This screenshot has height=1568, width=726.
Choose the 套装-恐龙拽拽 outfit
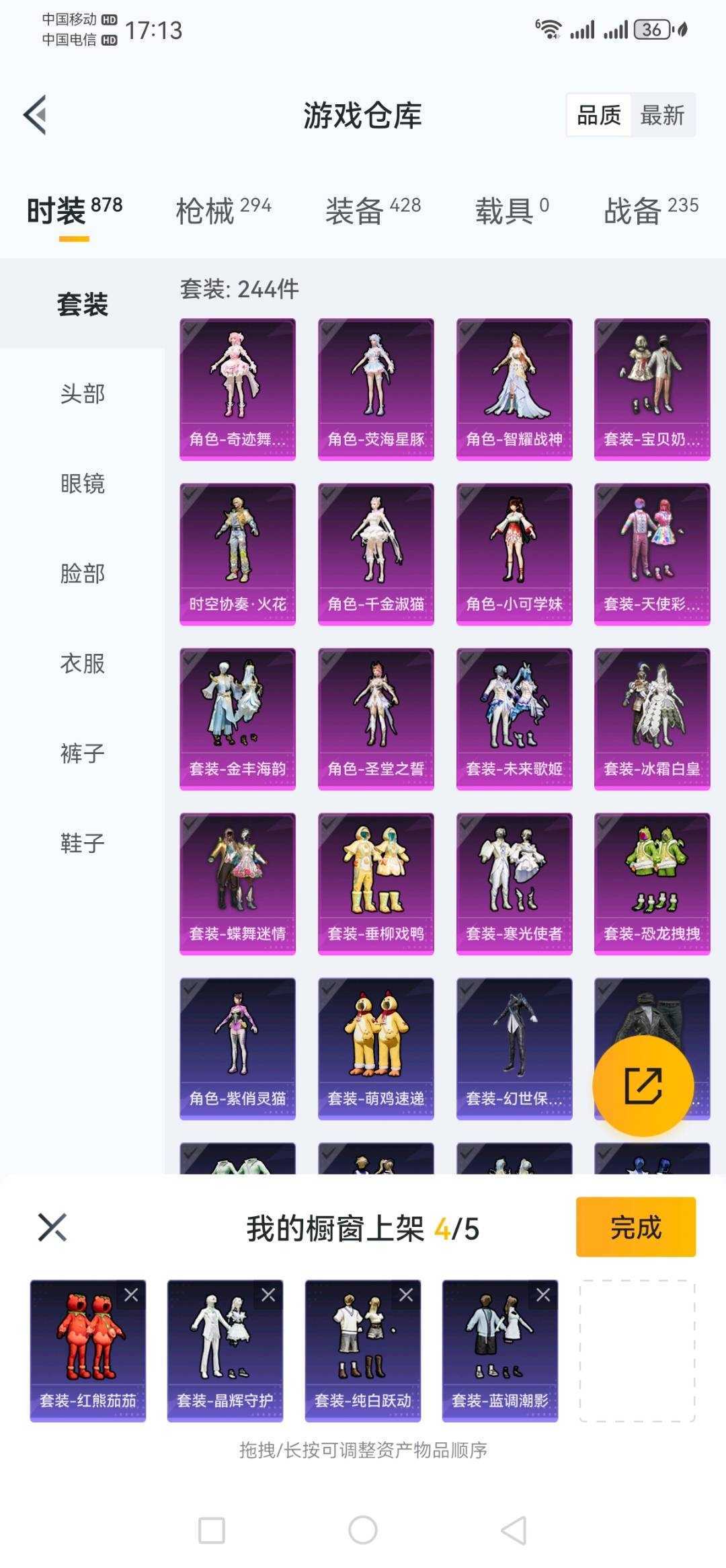652,883
